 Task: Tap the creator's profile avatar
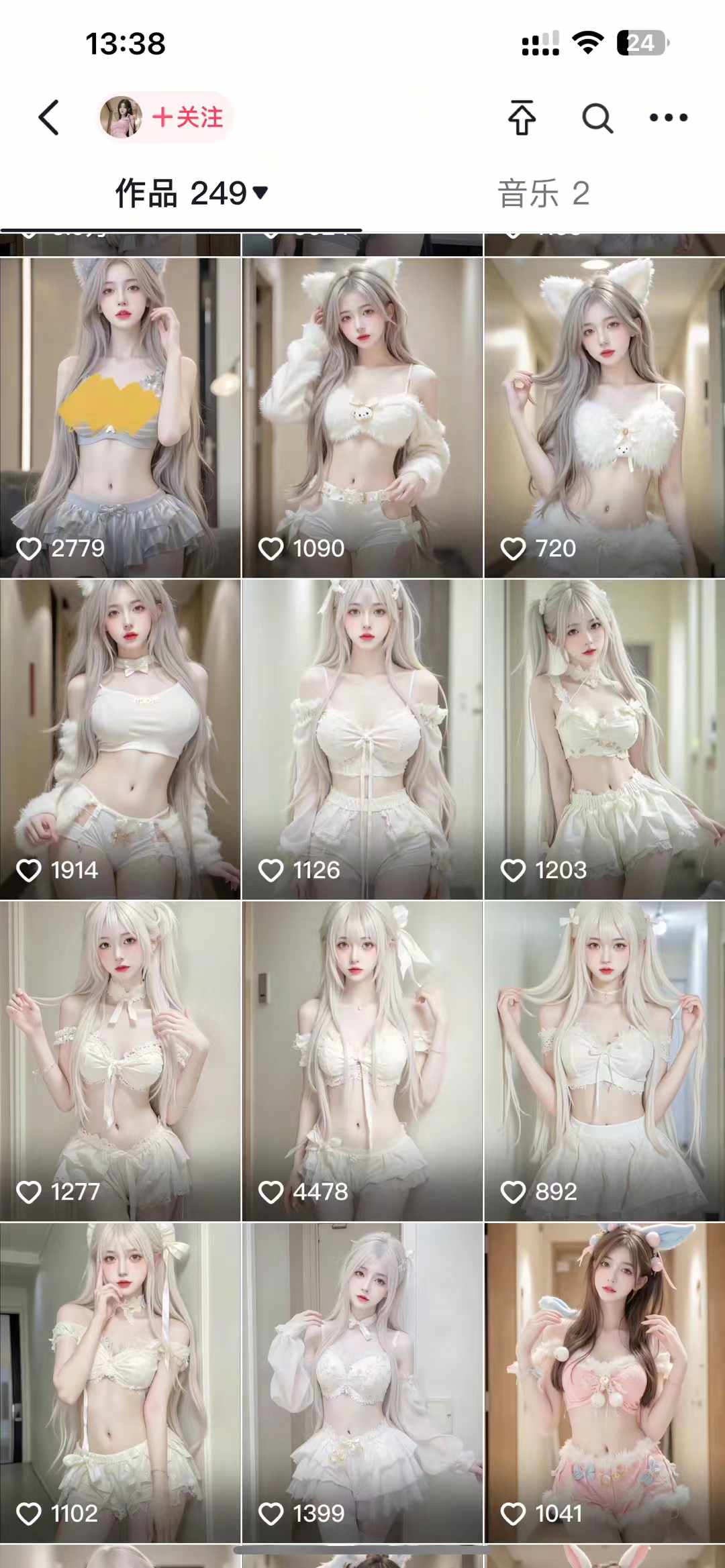122,117
